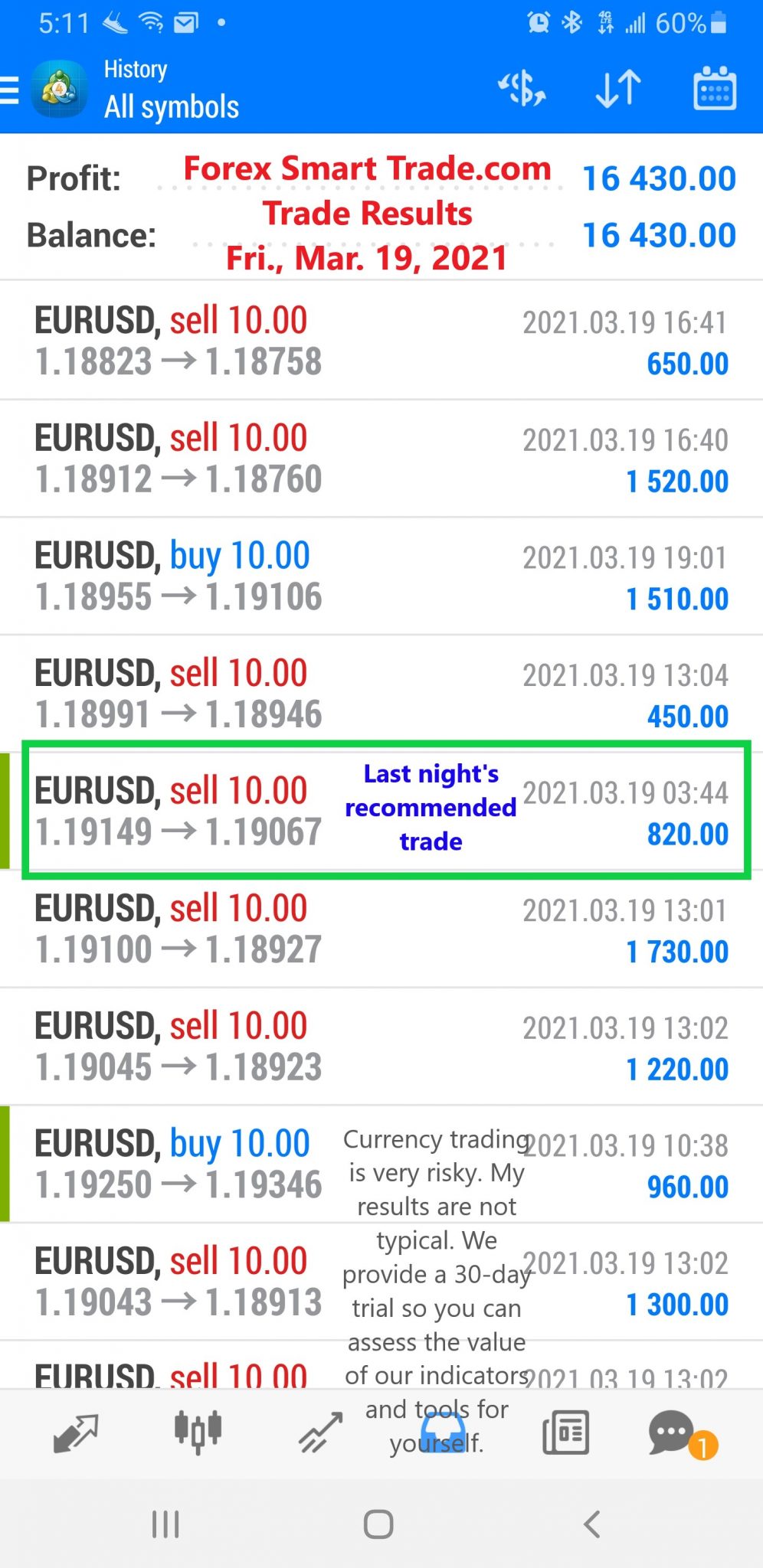Open the sell trade with 1 220.00 profit
Viewport: 763px width, 1568px height.
pos(381,1046)
